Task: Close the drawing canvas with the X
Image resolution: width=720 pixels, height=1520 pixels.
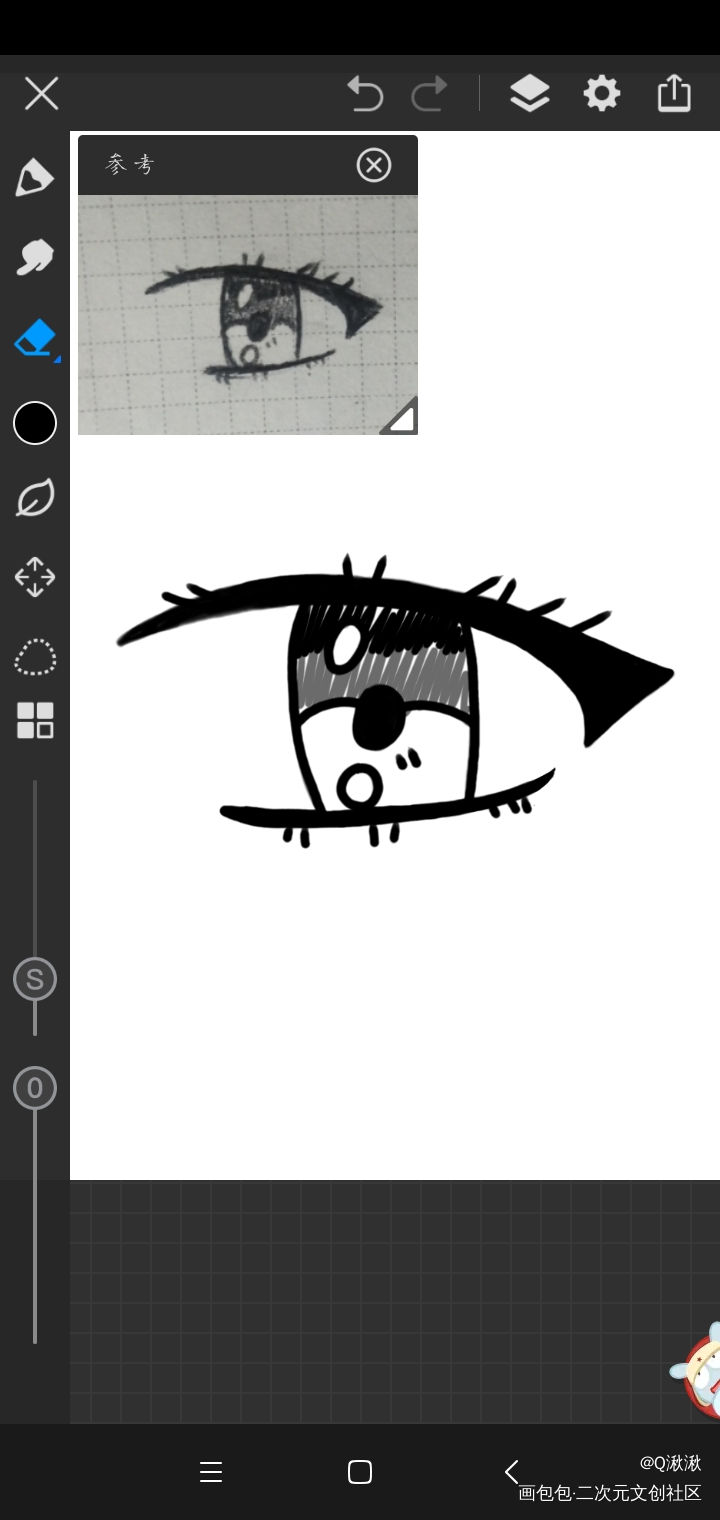Action: [x=41, y=94]
